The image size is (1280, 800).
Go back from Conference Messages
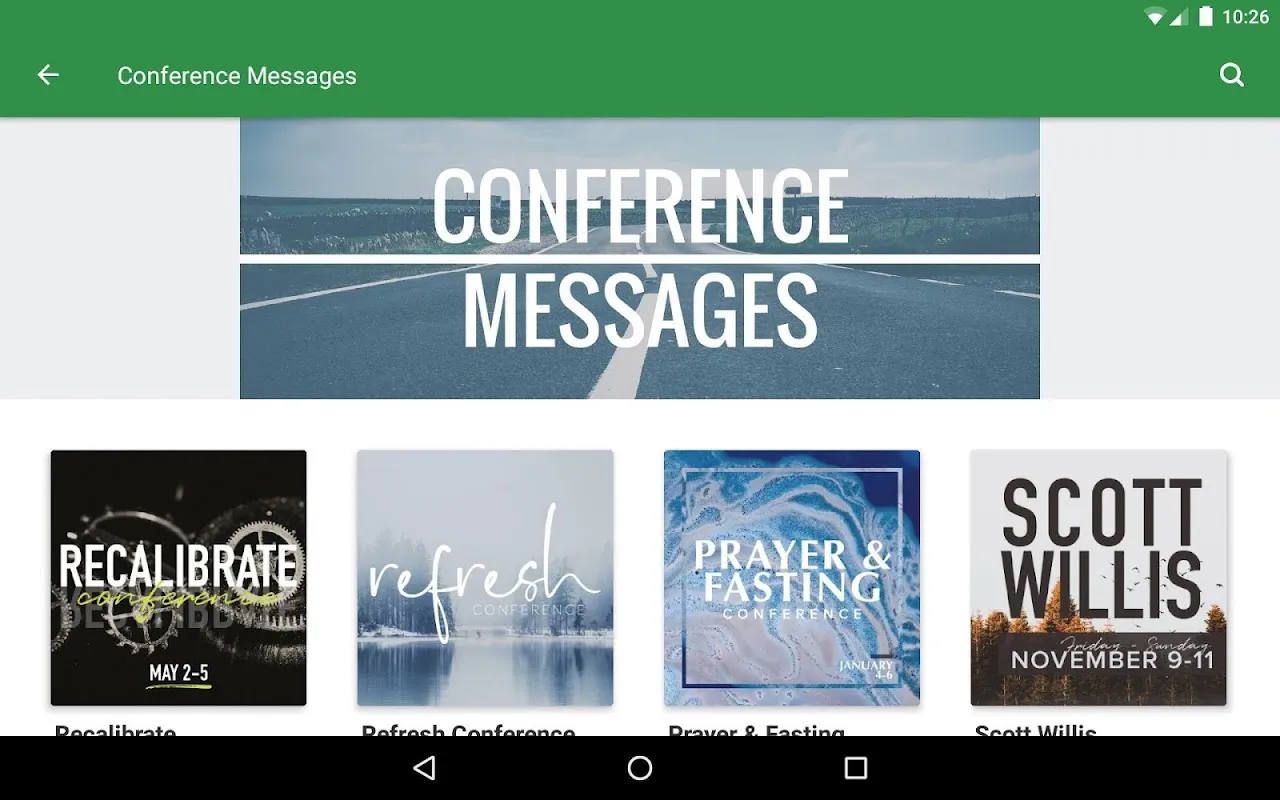point(48,76)
